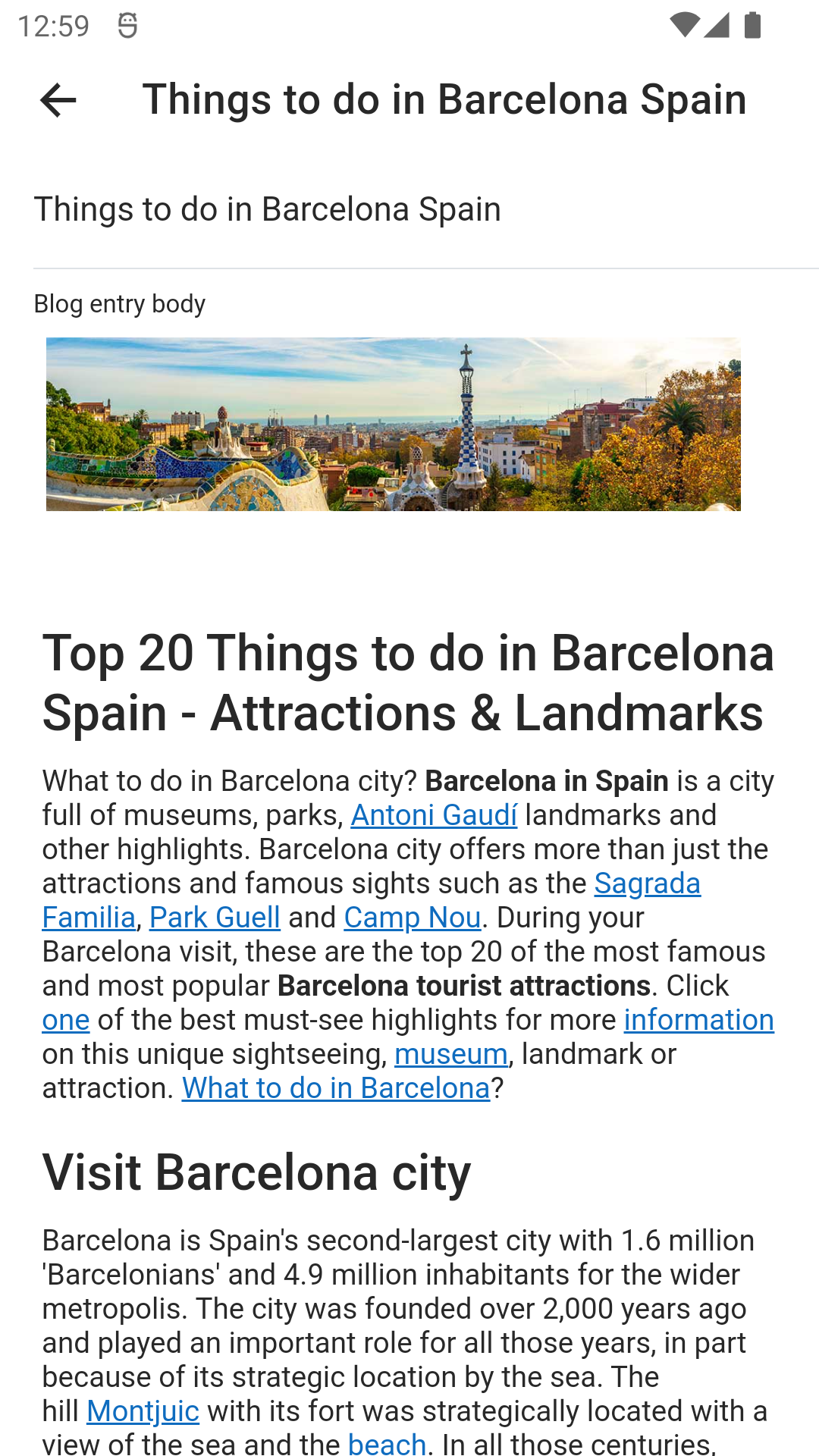Open the 'one' link in the paragraph
This screenshot has height=1456, width=819.
point(66,1020)
